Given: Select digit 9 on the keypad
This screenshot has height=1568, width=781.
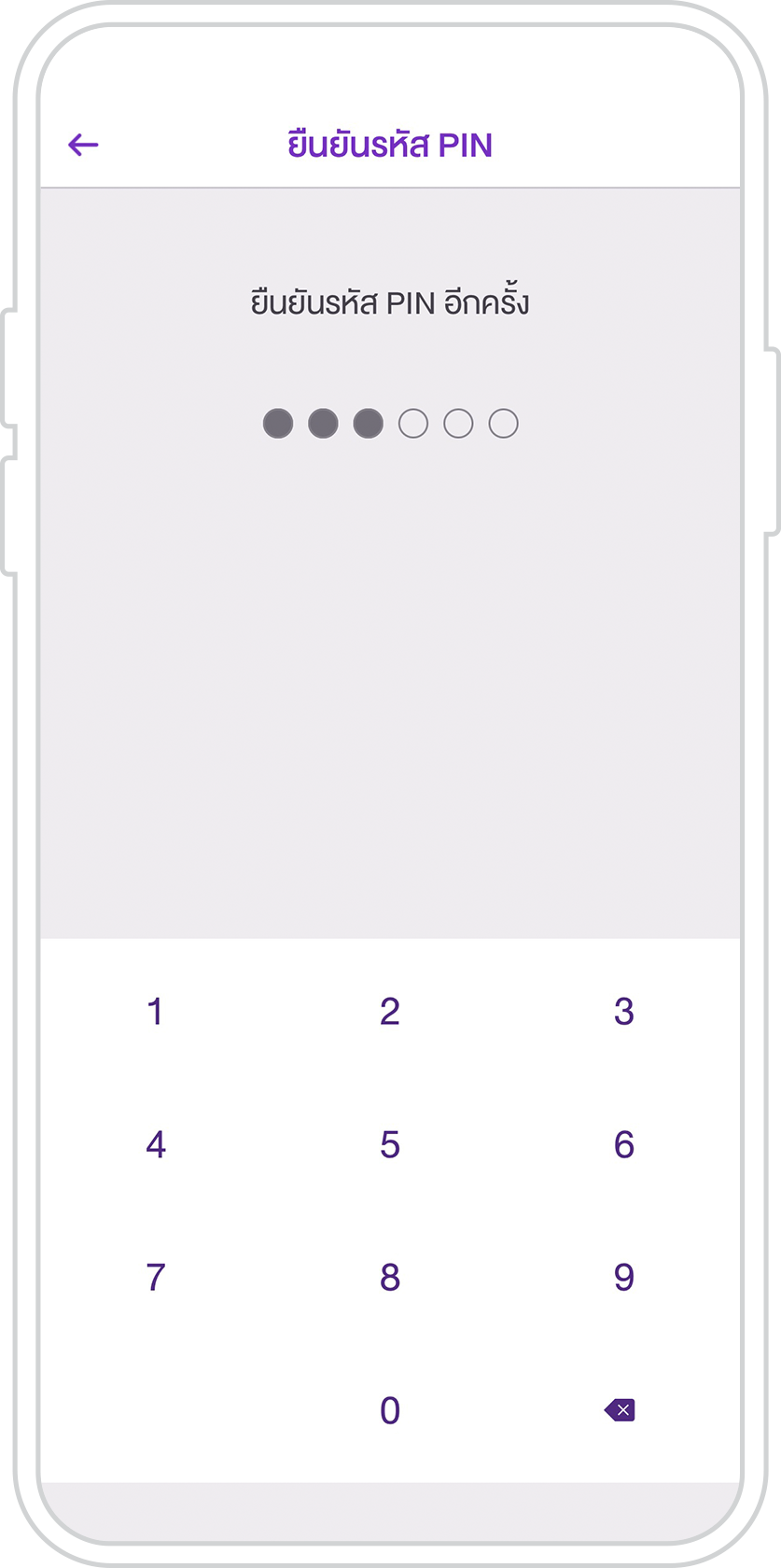Looking at the screenshot, I should click(x=624, y=1278).
